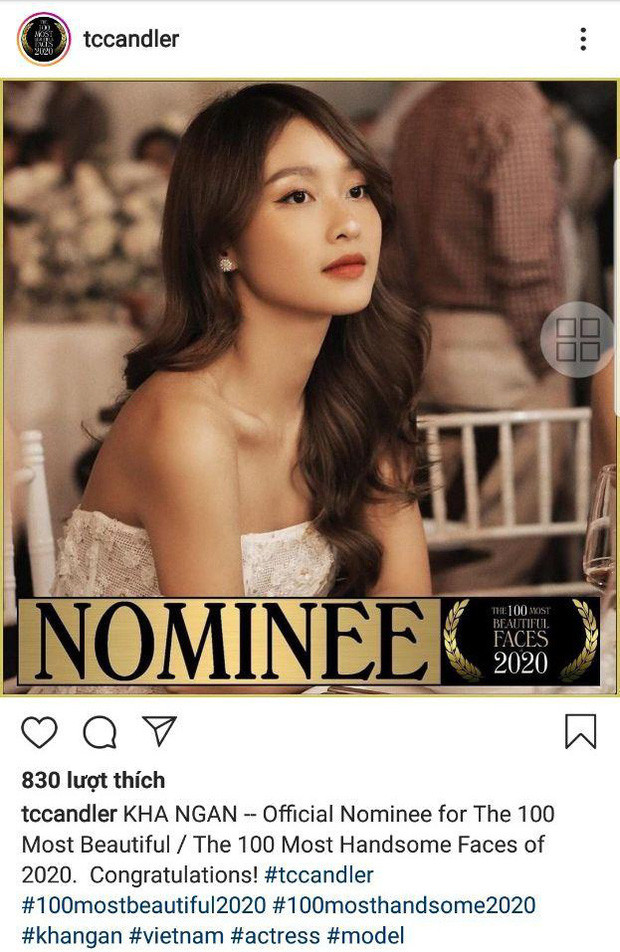Open comments on this post
620x952 pixels.
100,732
